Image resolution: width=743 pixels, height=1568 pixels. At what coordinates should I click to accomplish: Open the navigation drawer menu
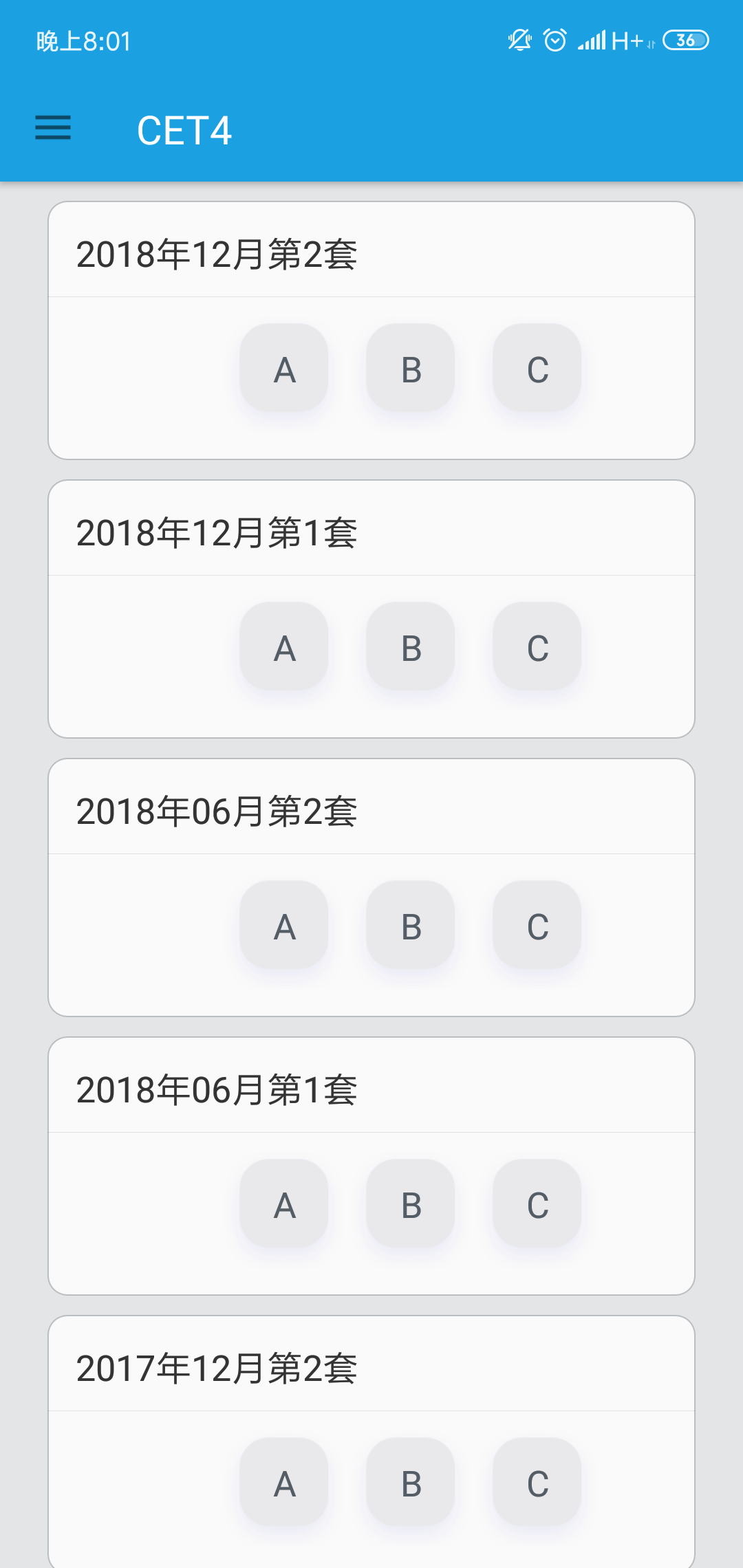click(52, 129)
